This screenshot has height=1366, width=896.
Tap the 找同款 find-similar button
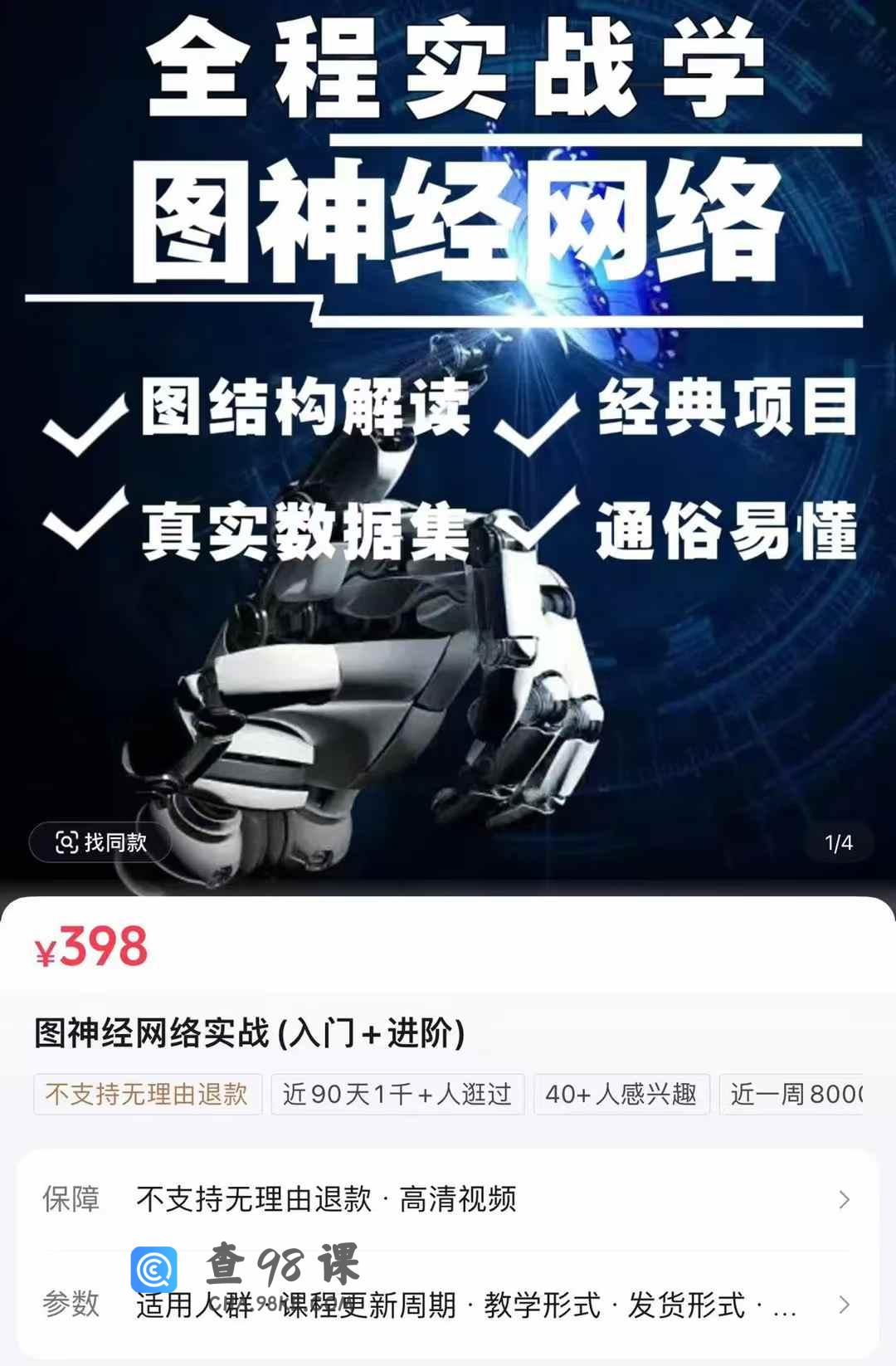tap(101, 842)
